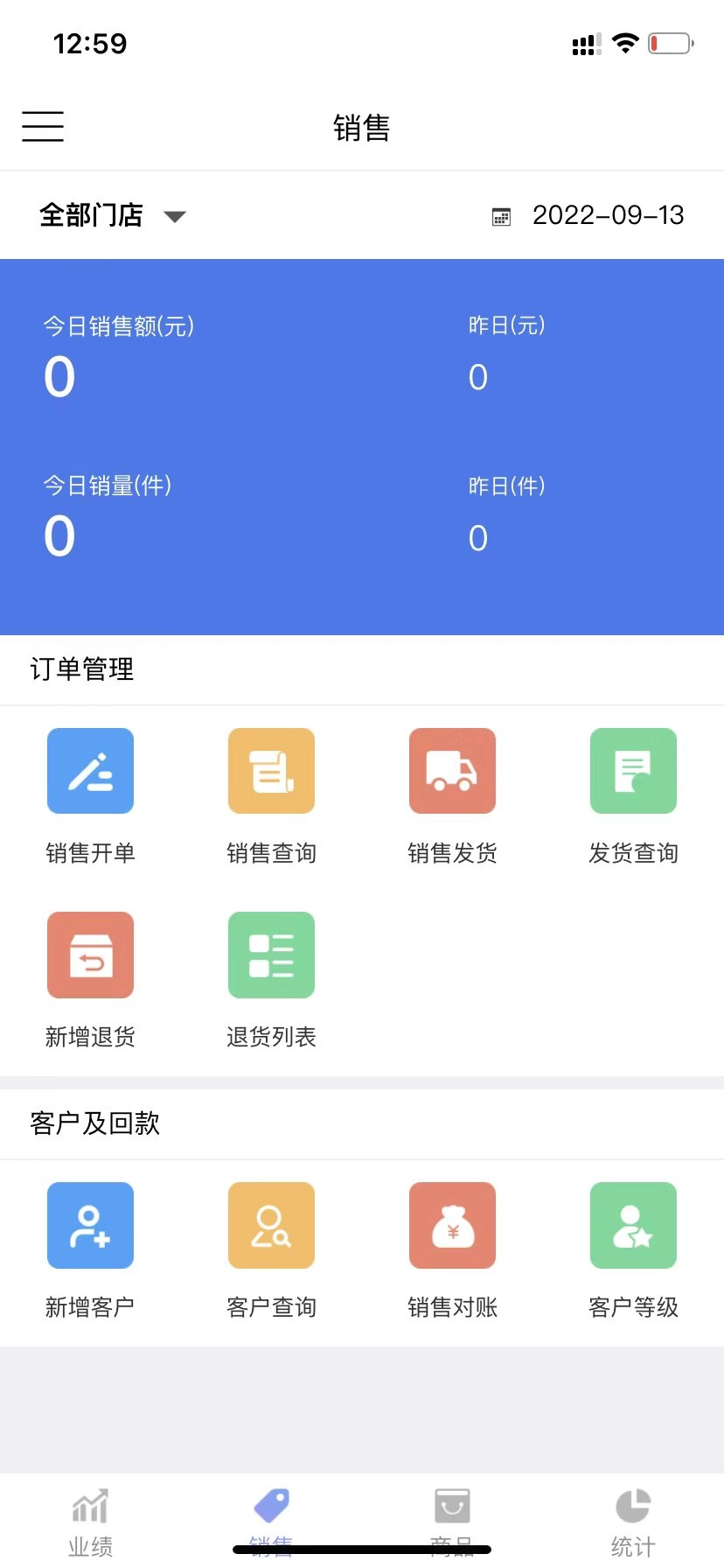Expand the 全部门店 store selector

point(92,215)
